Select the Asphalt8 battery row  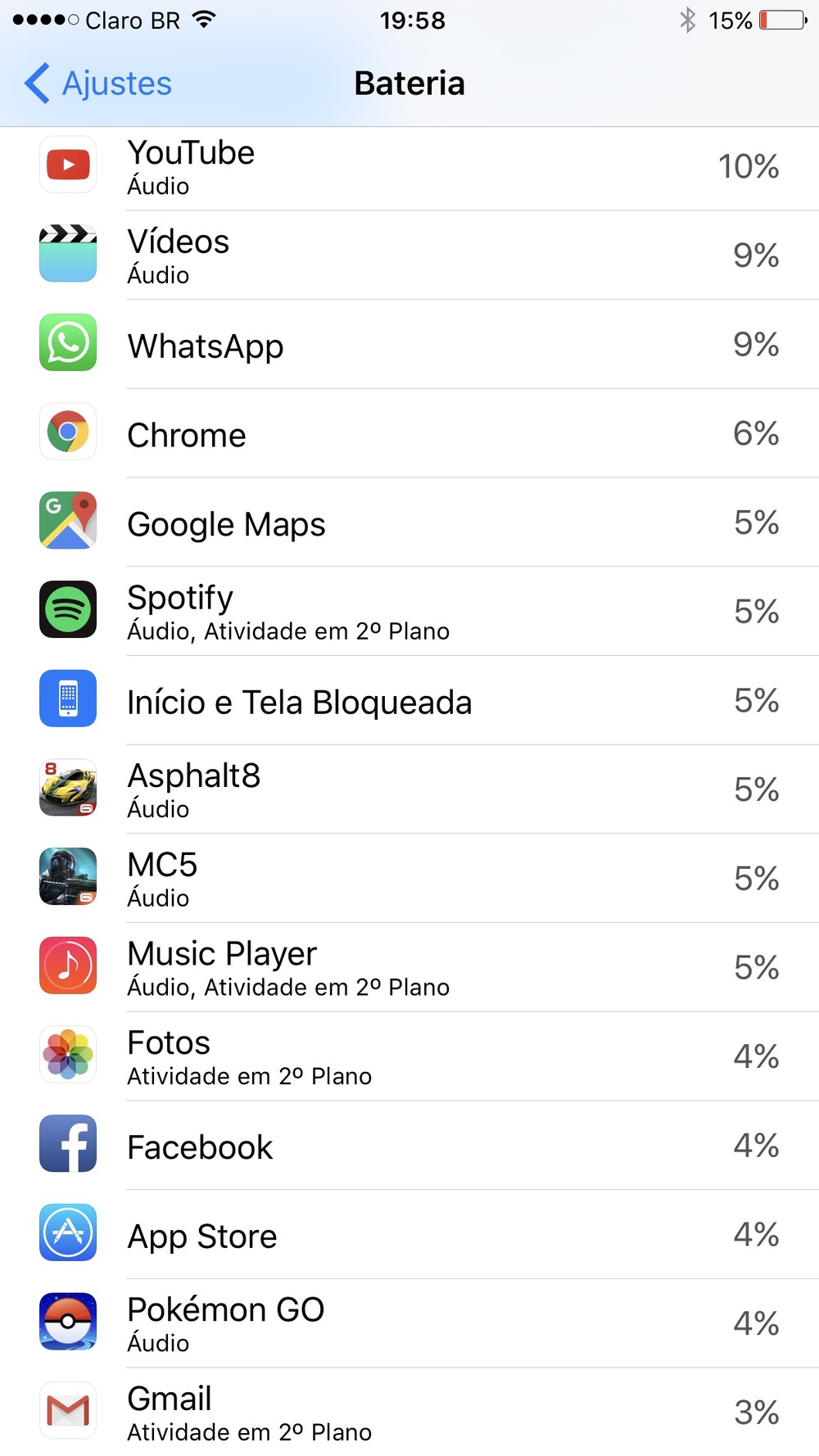[409, 789]
